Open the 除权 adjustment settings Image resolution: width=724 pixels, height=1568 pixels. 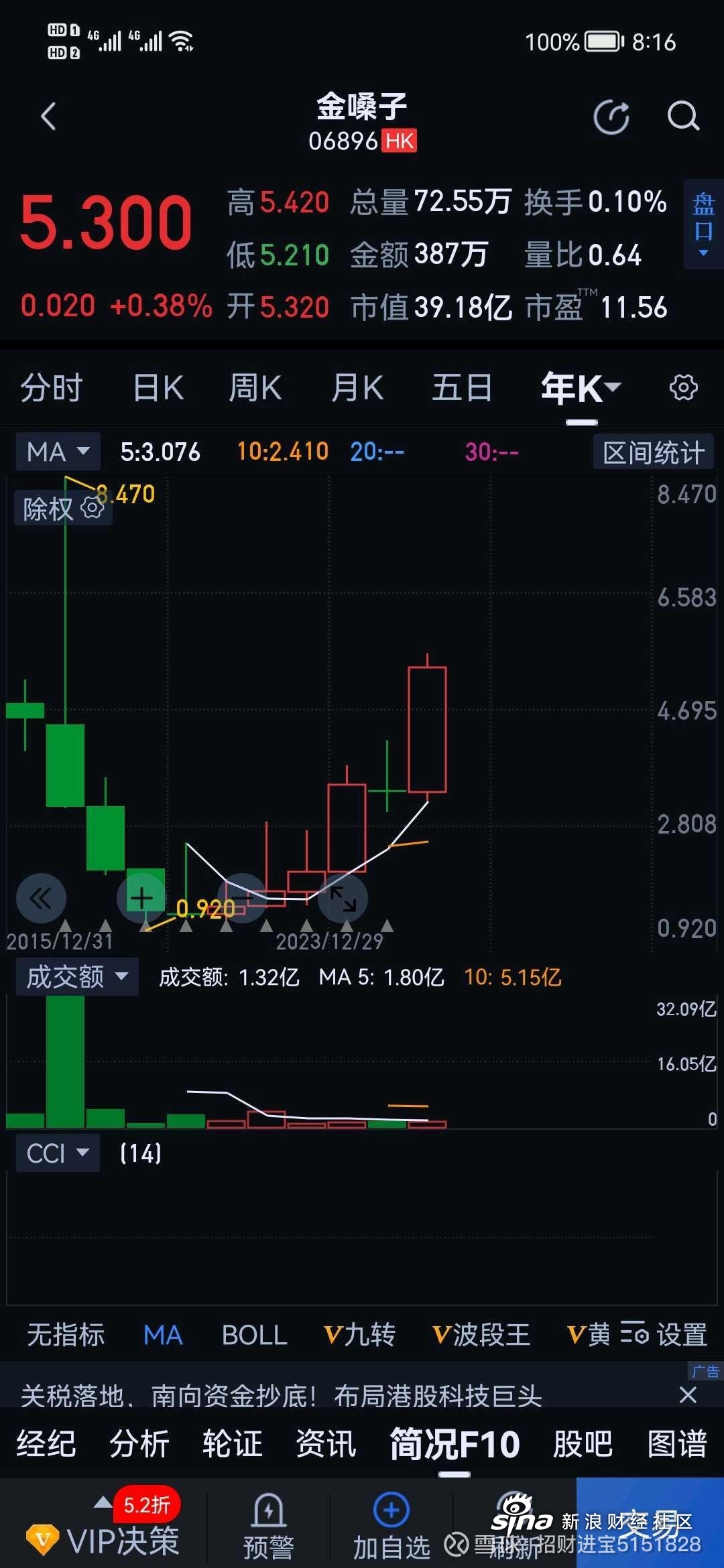tap(63, 508)
